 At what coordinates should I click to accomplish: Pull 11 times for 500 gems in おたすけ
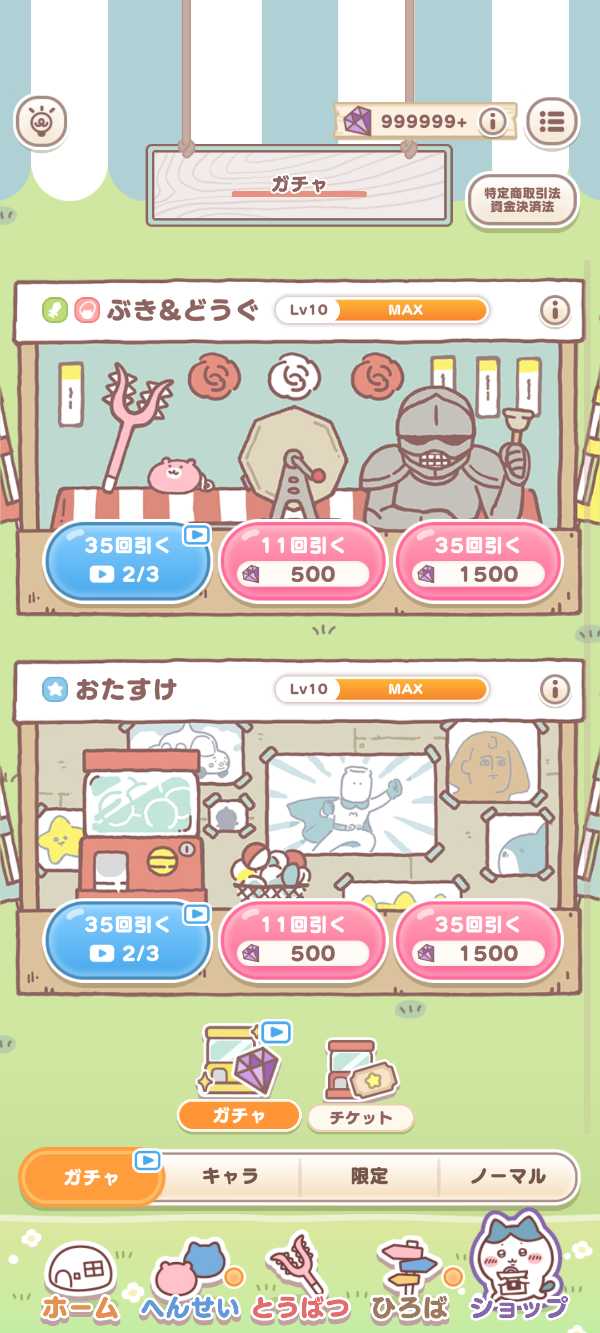(x=303, y=940)
